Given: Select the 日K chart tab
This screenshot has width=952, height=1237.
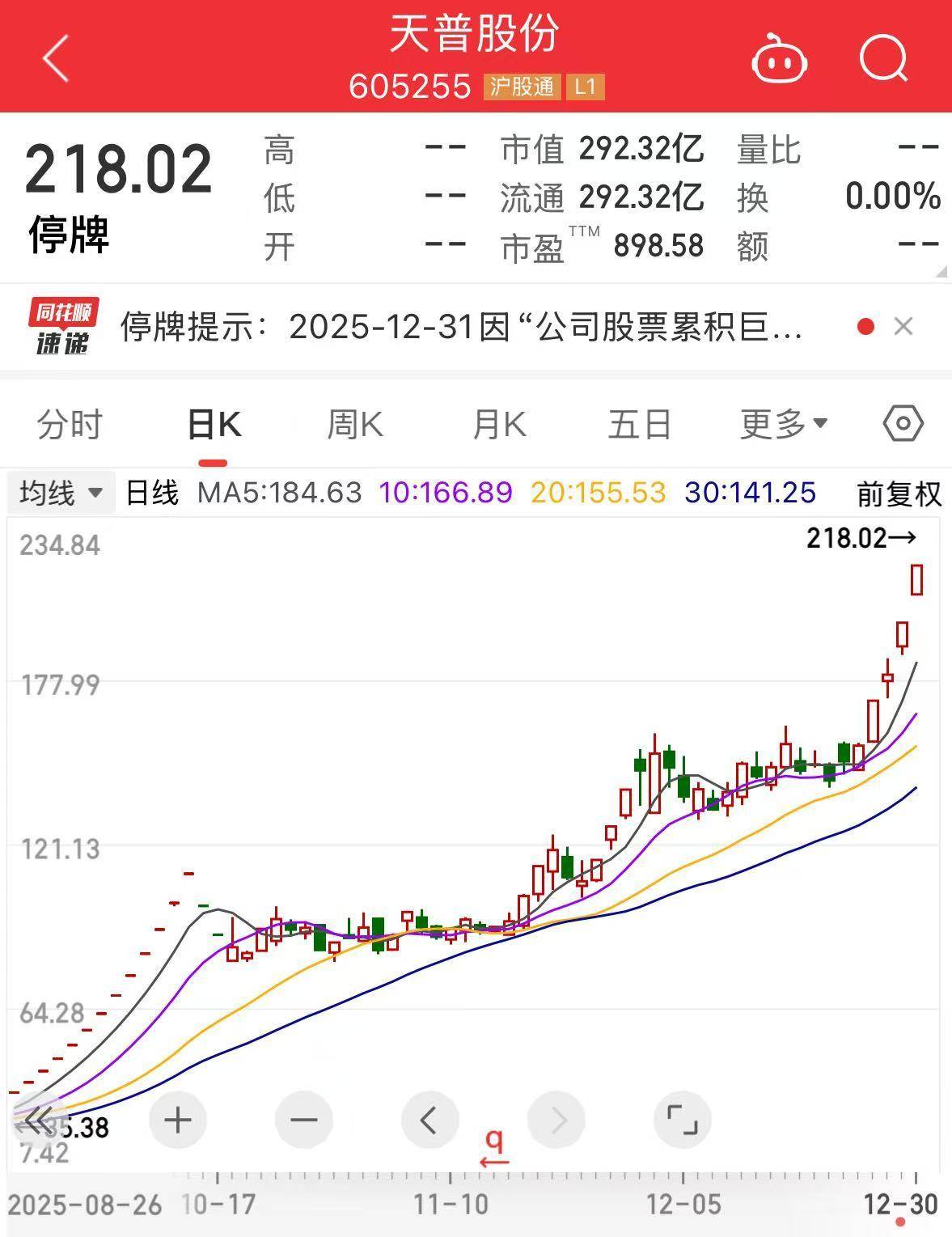Looking at the screenshot, I should pyautogui.click(x=214, y=425).
